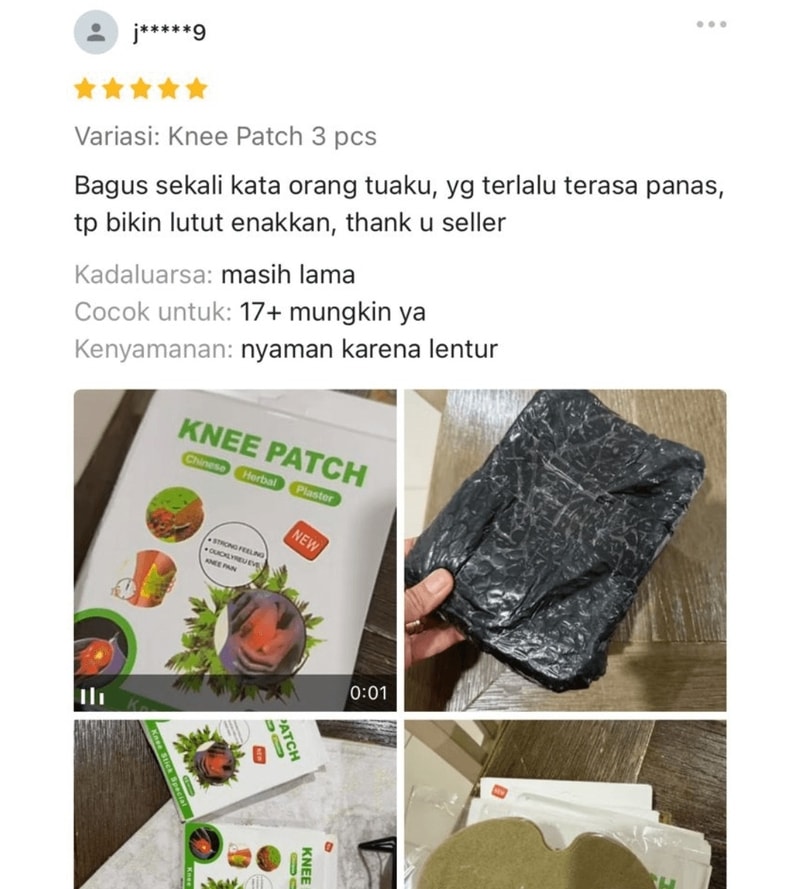Open the photo of the green herbal patch

coord(564,803)
